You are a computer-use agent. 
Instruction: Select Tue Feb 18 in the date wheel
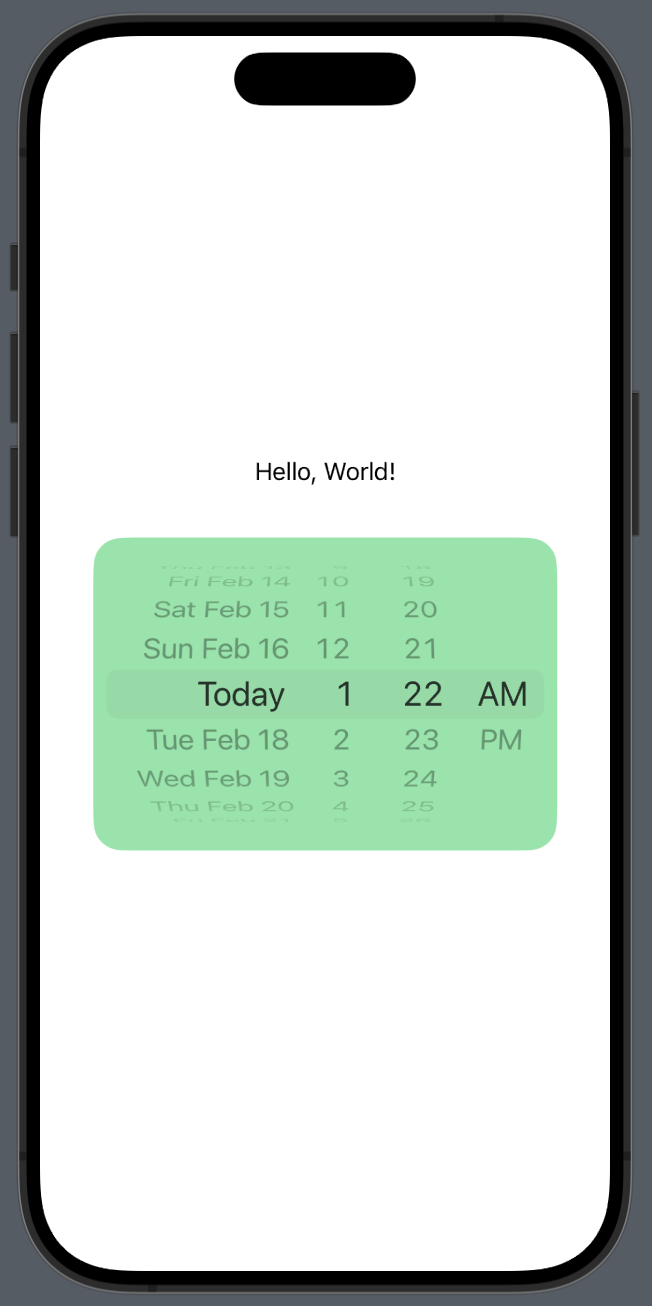tap(217, 740)
